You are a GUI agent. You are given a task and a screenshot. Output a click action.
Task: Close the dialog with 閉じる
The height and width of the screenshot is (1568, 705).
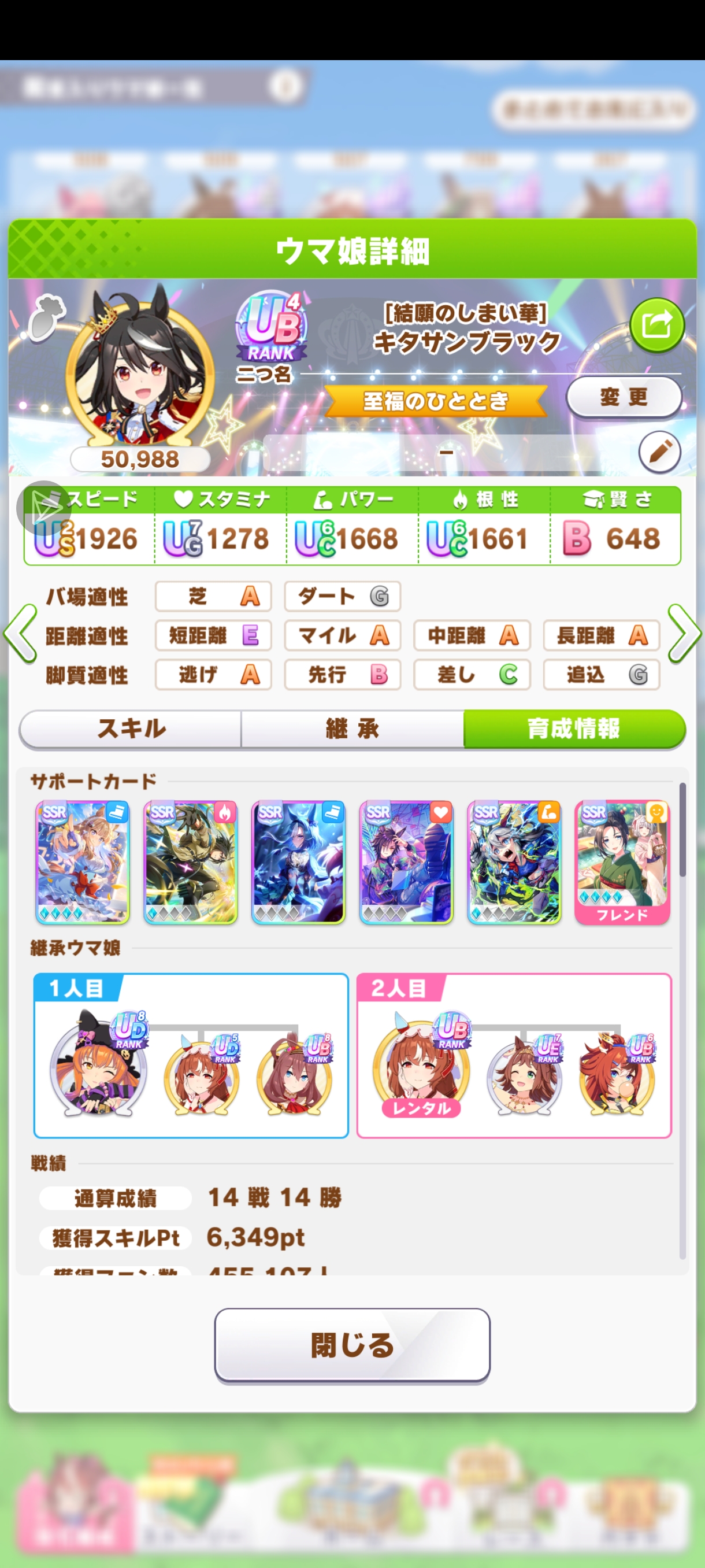(x=352, y=1345)
